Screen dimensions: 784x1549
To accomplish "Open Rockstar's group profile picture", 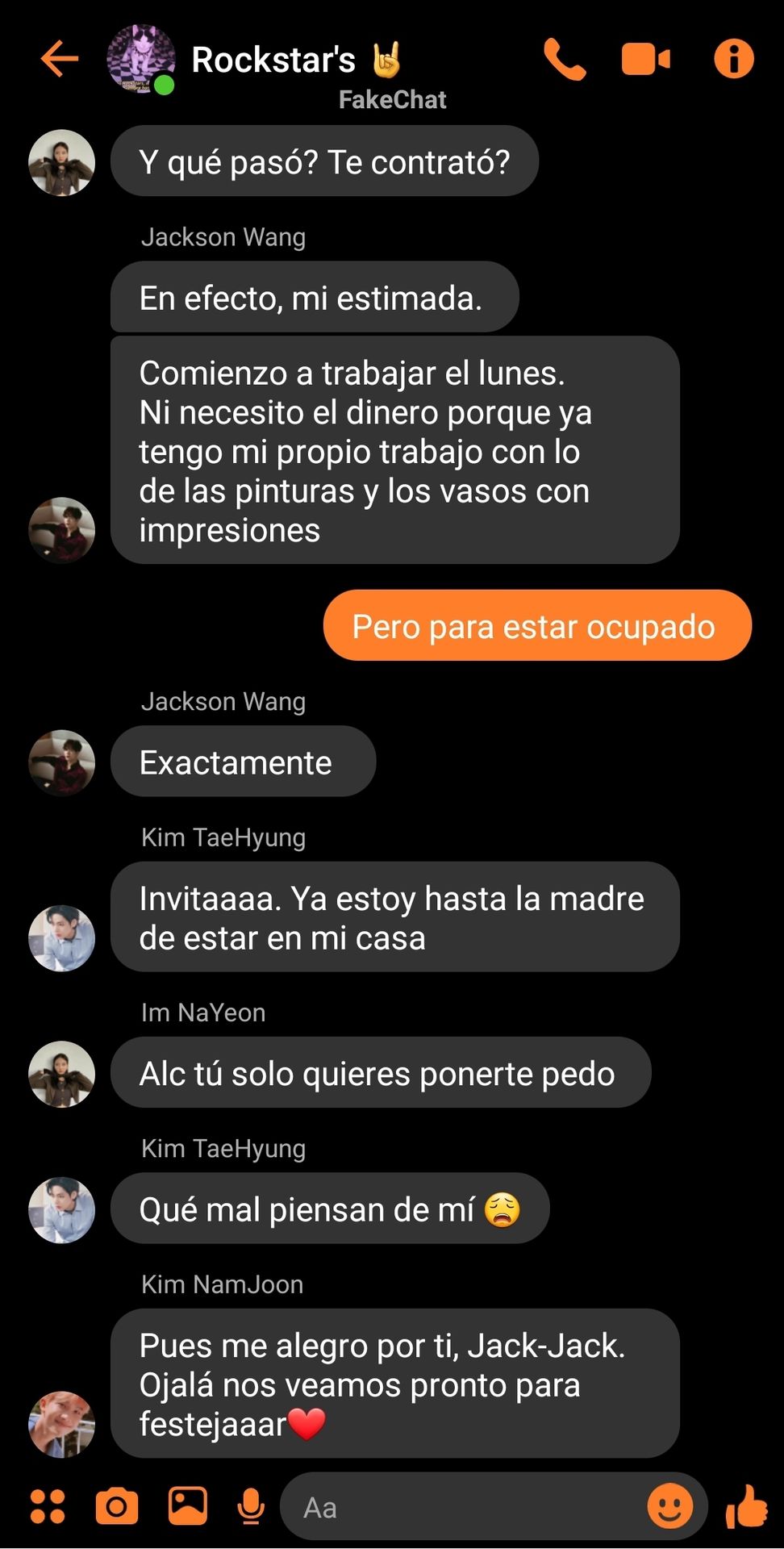I will (x=141, y=59).
